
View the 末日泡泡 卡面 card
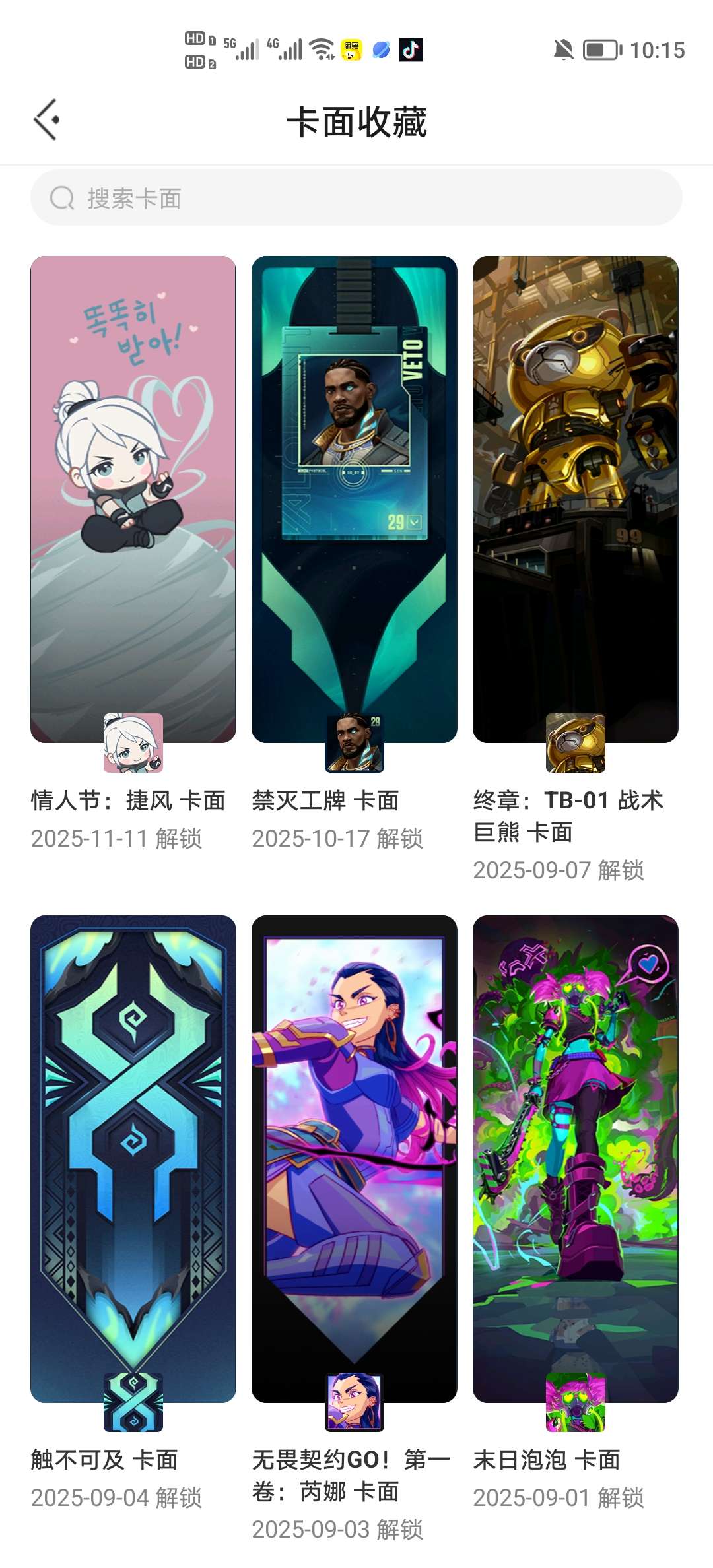point(576,1158)
